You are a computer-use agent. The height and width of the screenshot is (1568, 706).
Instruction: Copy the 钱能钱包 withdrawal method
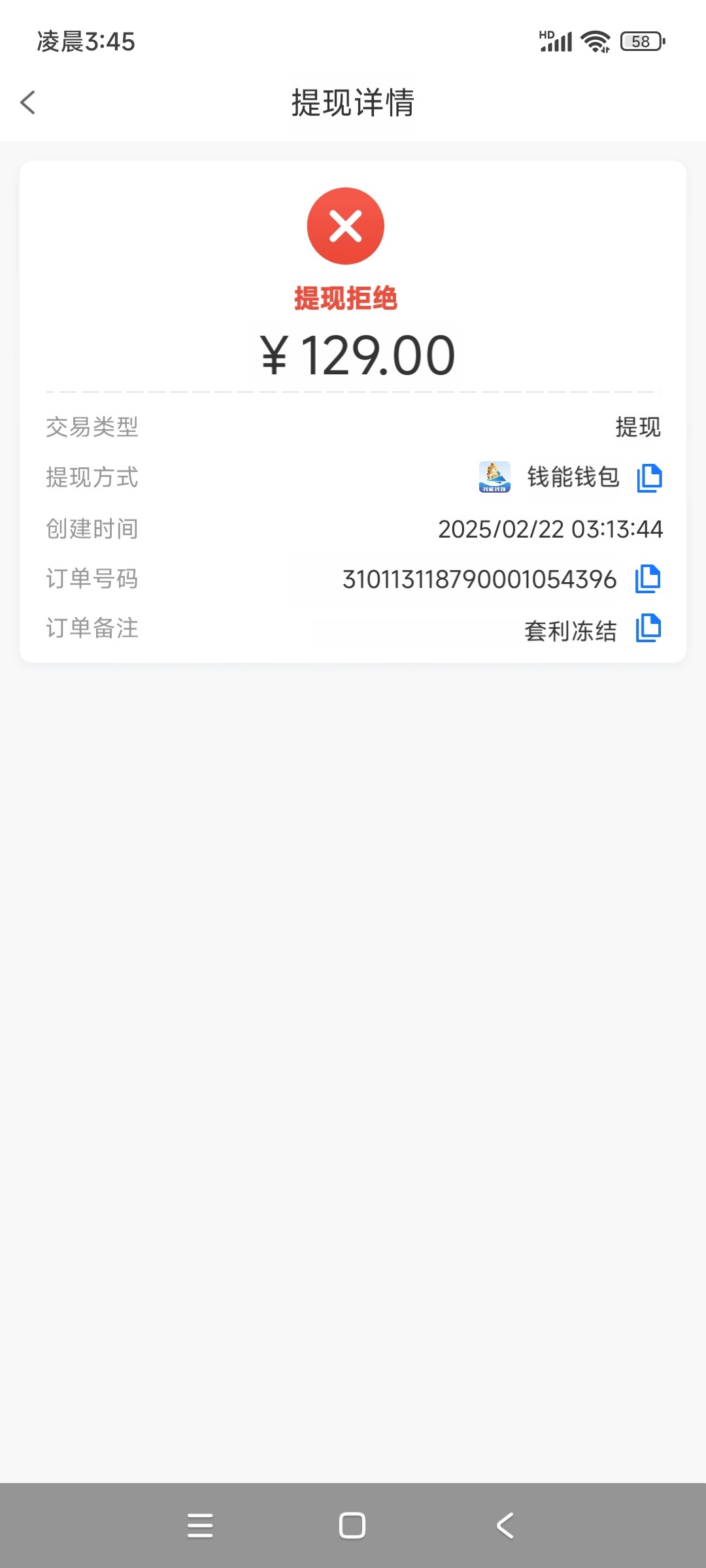(649, 478)
